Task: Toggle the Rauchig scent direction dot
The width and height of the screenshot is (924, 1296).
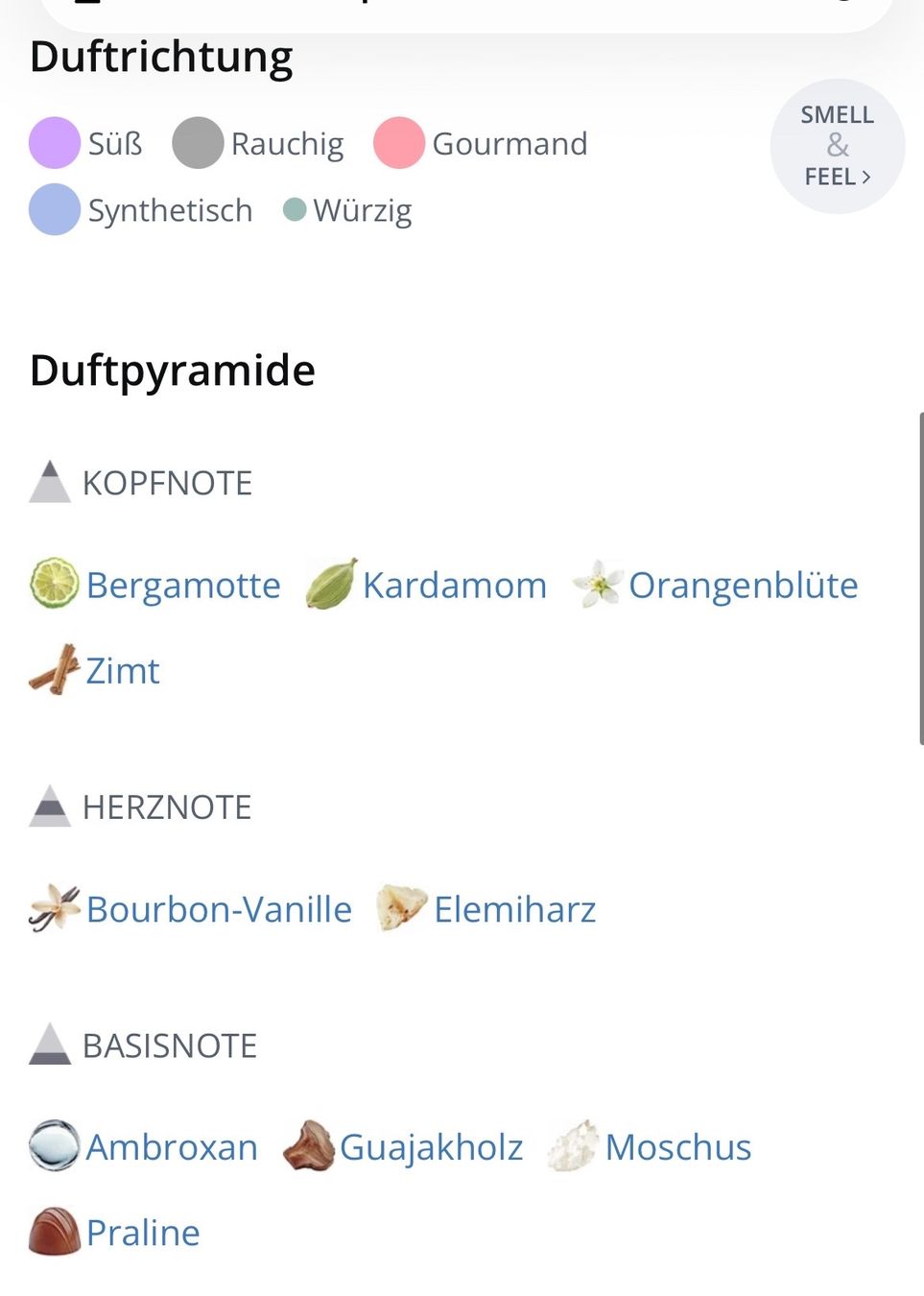Action: click(x=197, y=143)
